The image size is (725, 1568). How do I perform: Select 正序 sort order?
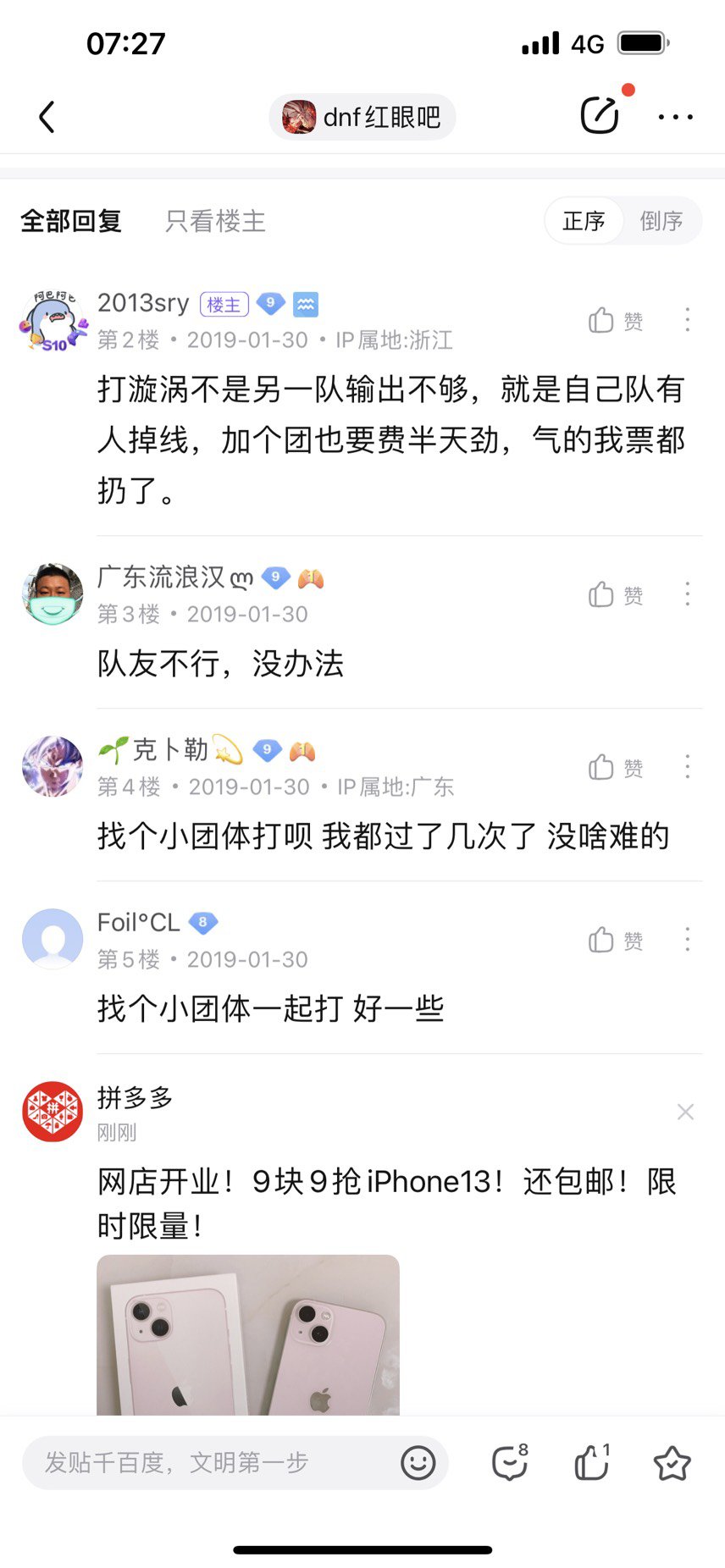[x=584, y=221]
